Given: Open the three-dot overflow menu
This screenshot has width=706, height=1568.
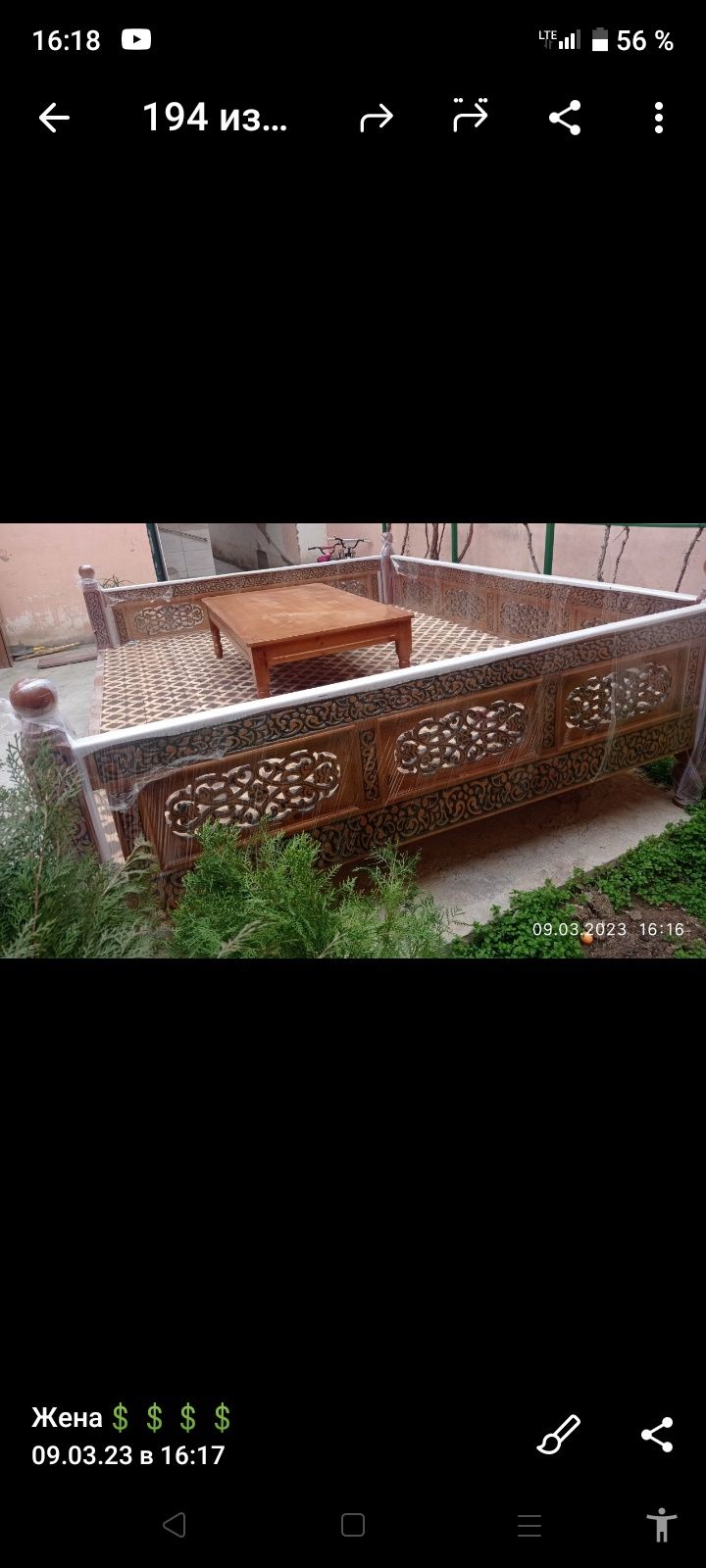Looking at the screenshot, I should (x=659, y=119).
